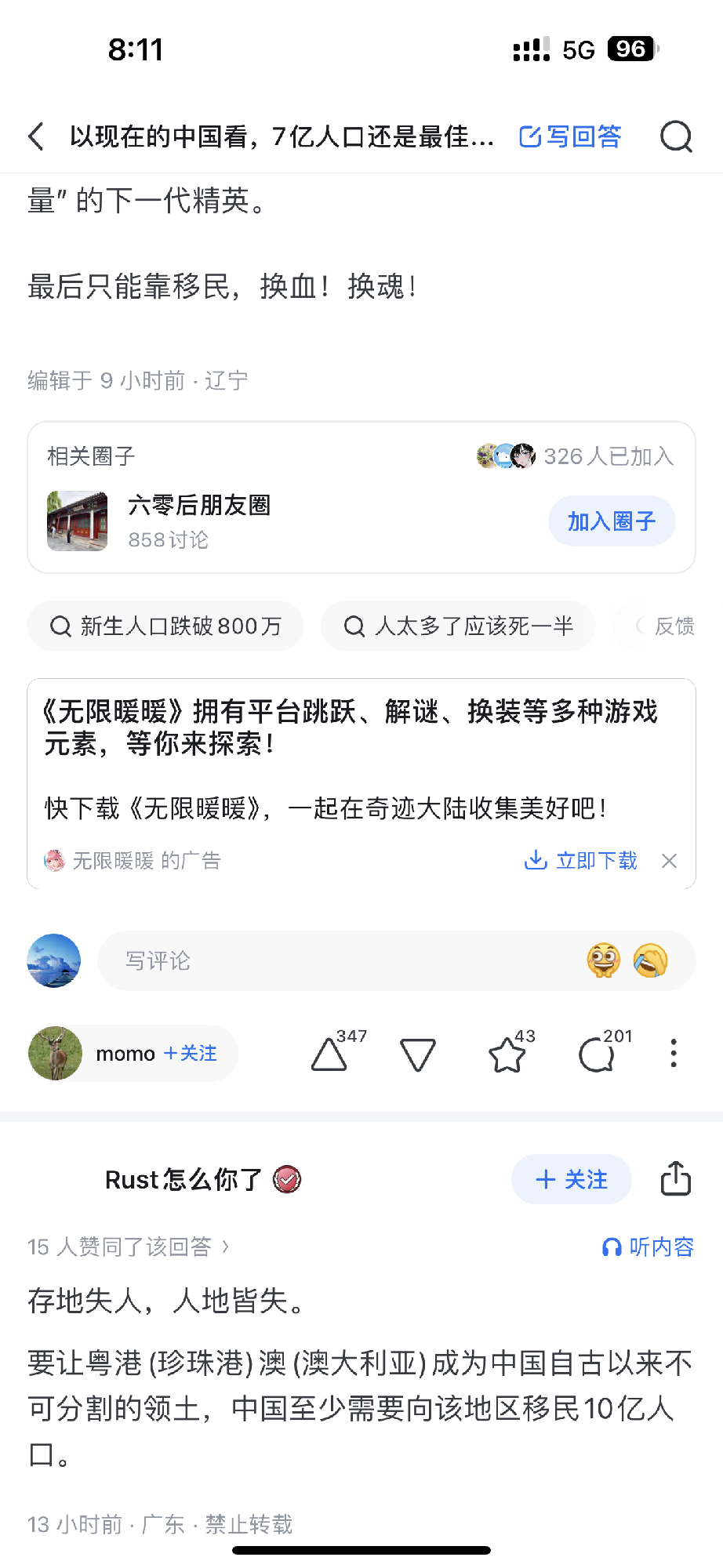The width and height of the screenshot is (723, 1568).
Task: Search 新生人口跌破800万 suggestion chip
Action: tap(165, 626)
